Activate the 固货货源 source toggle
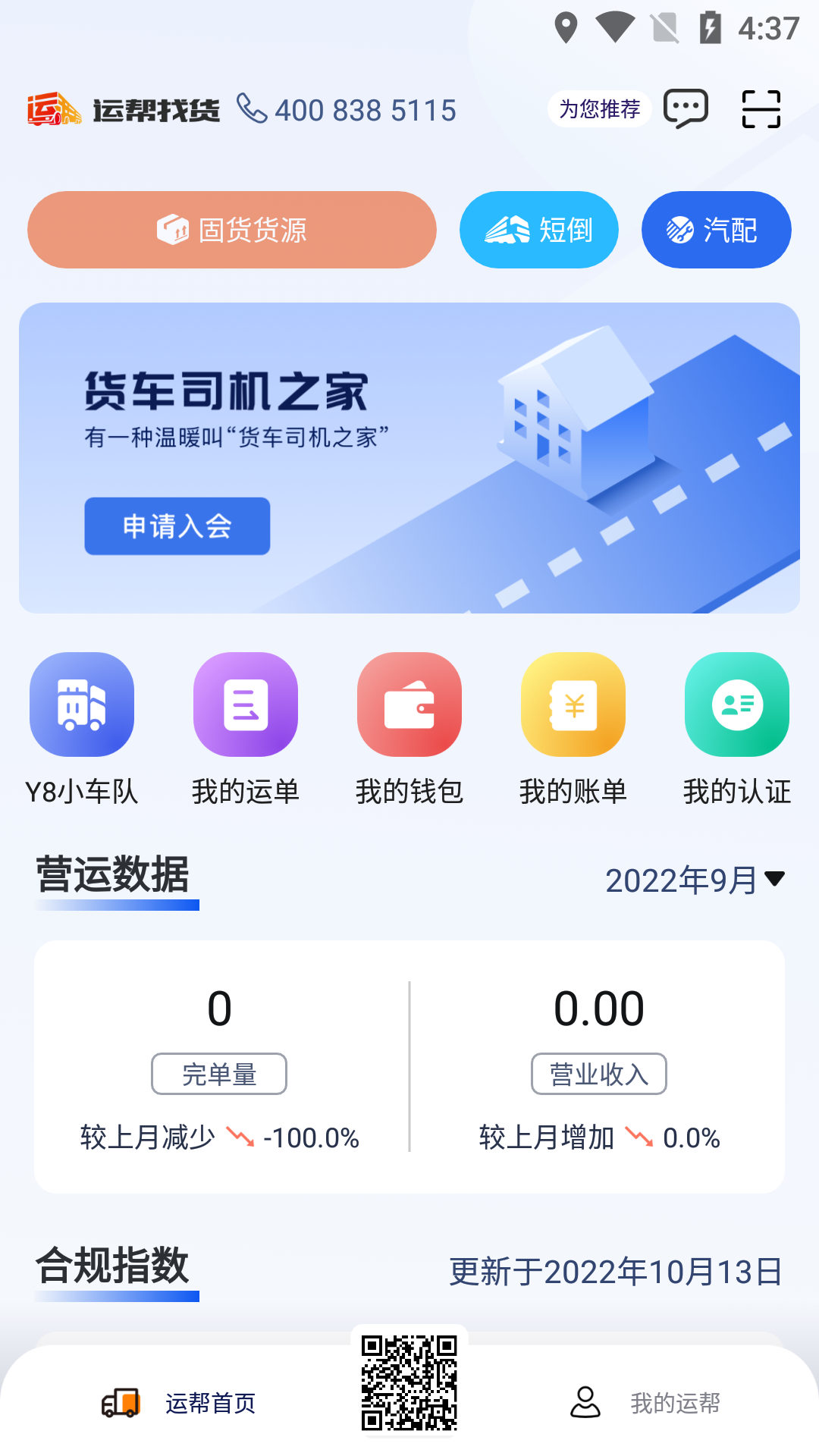 [232, 229]
